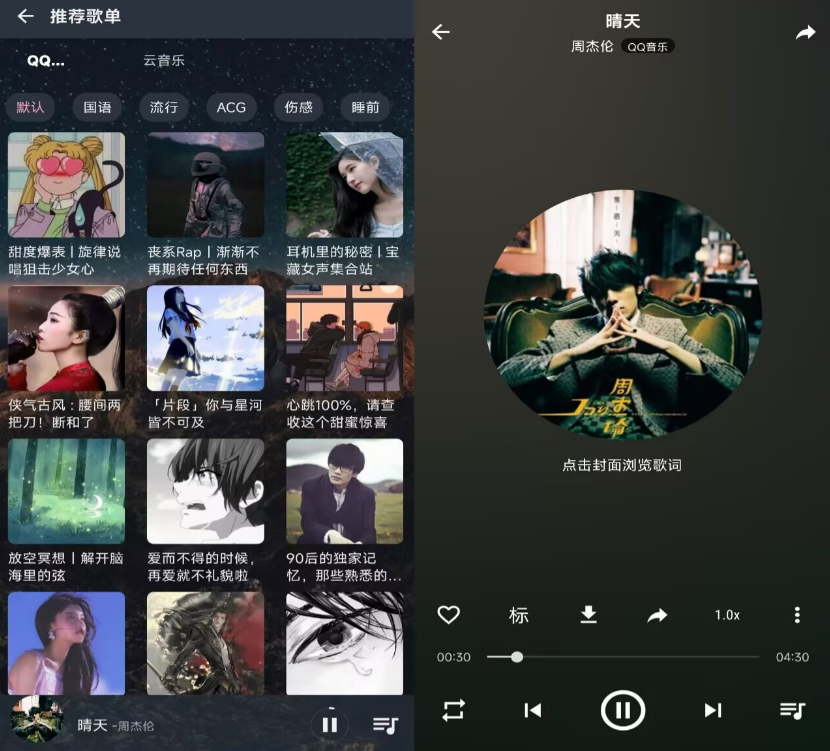The height and width of the screenshot is (751, 830).
Task: Choose the ACG category chip
Action: (x=231, y=107)
